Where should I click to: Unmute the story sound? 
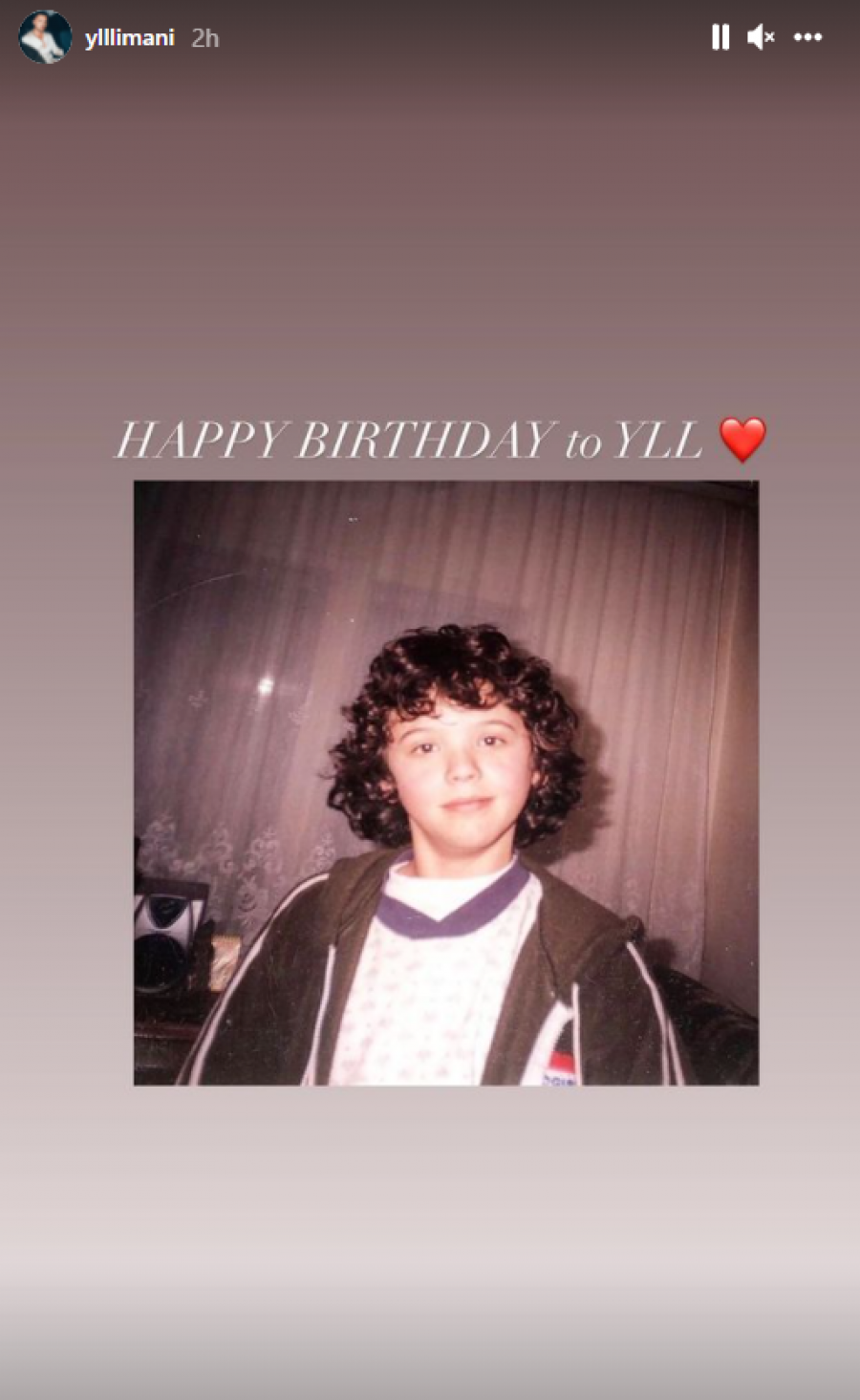pos(761,37)
